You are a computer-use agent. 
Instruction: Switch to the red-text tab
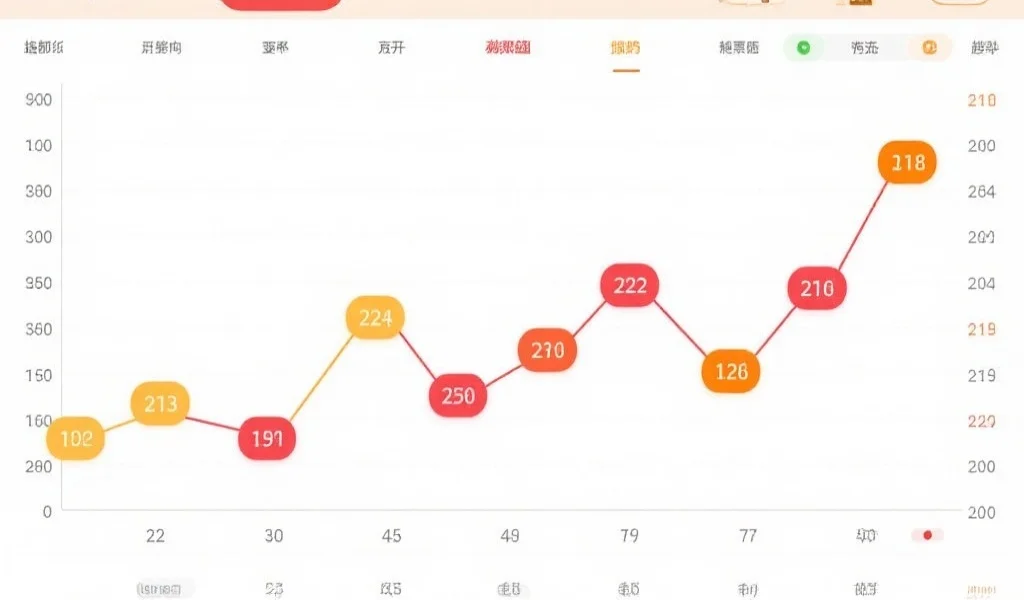point(508,48)
